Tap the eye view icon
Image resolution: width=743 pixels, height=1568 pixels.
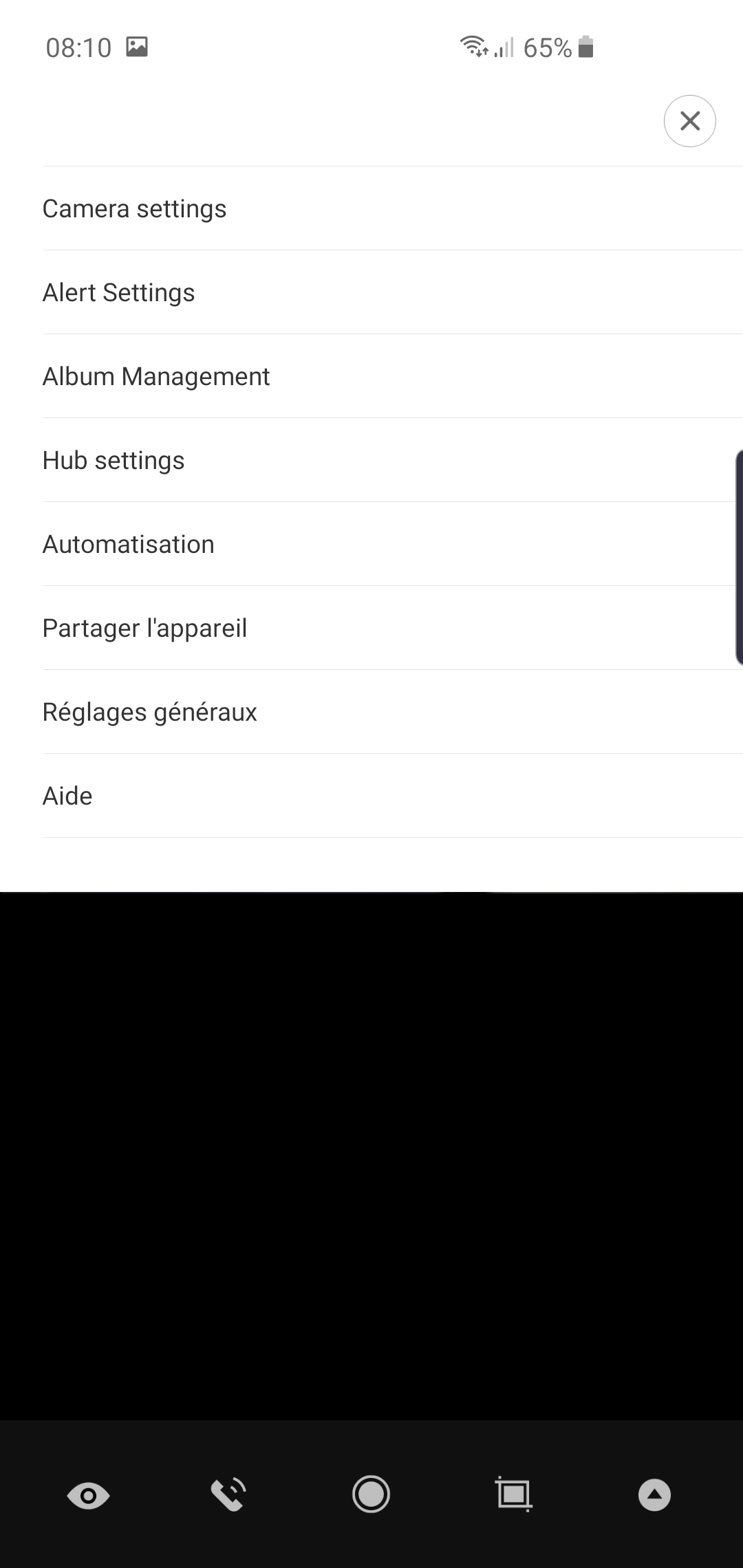pos(88,1495)
